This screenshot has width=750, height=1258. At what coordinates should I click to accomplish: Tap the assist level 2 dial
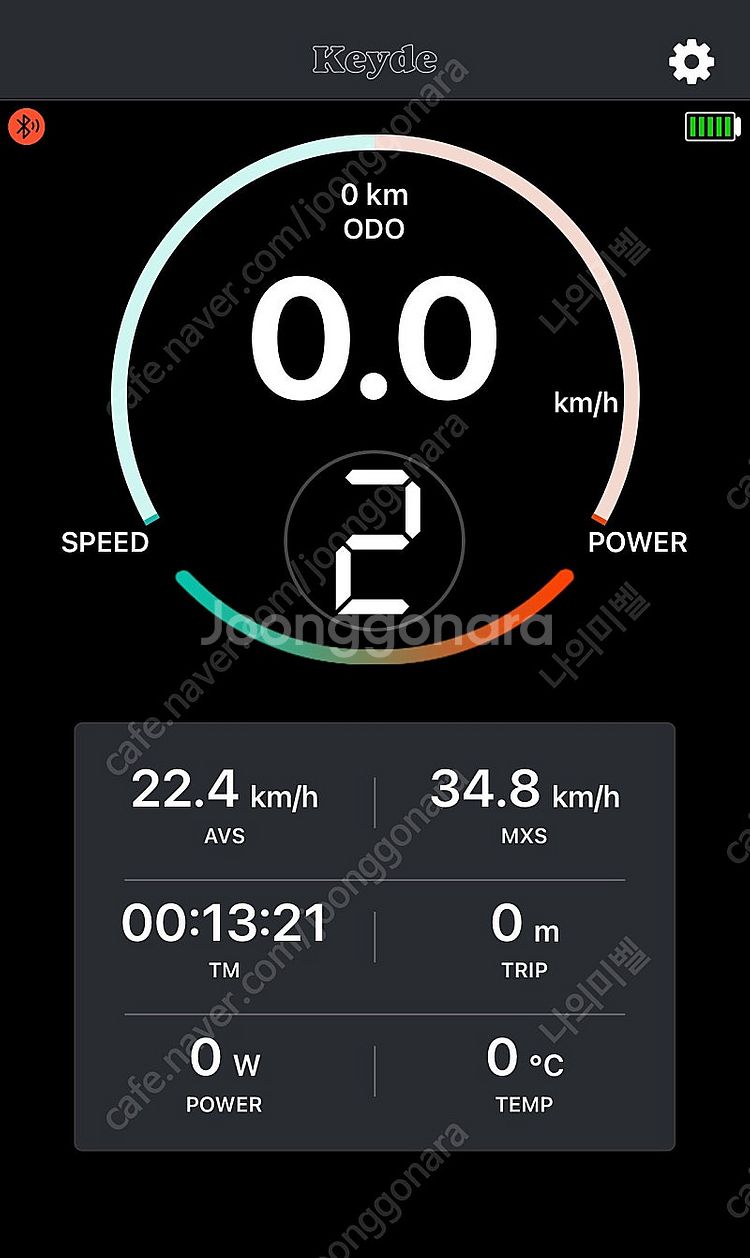click(375, 541)
